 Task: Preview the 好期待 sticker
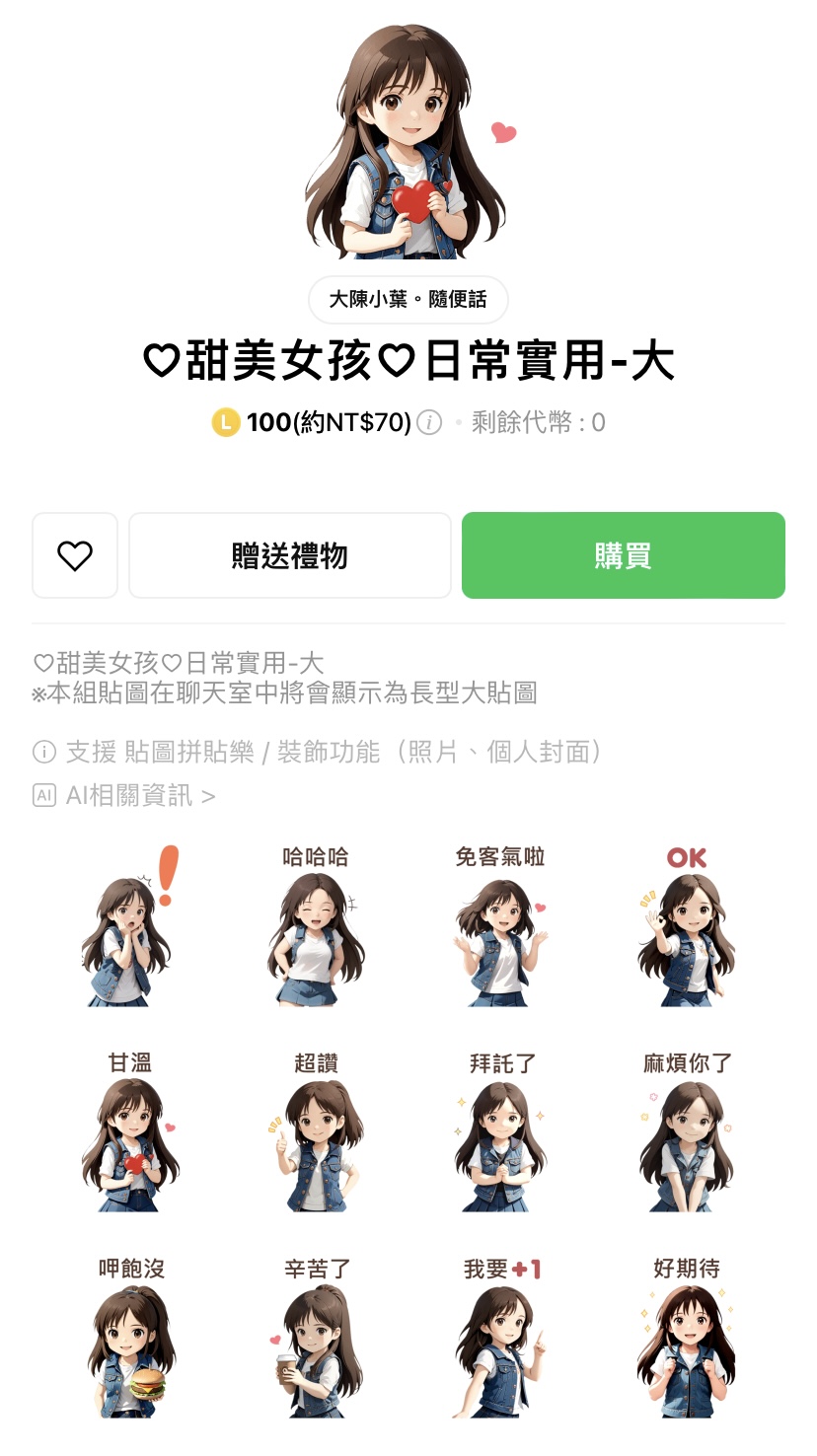(x=687, y=1337)
